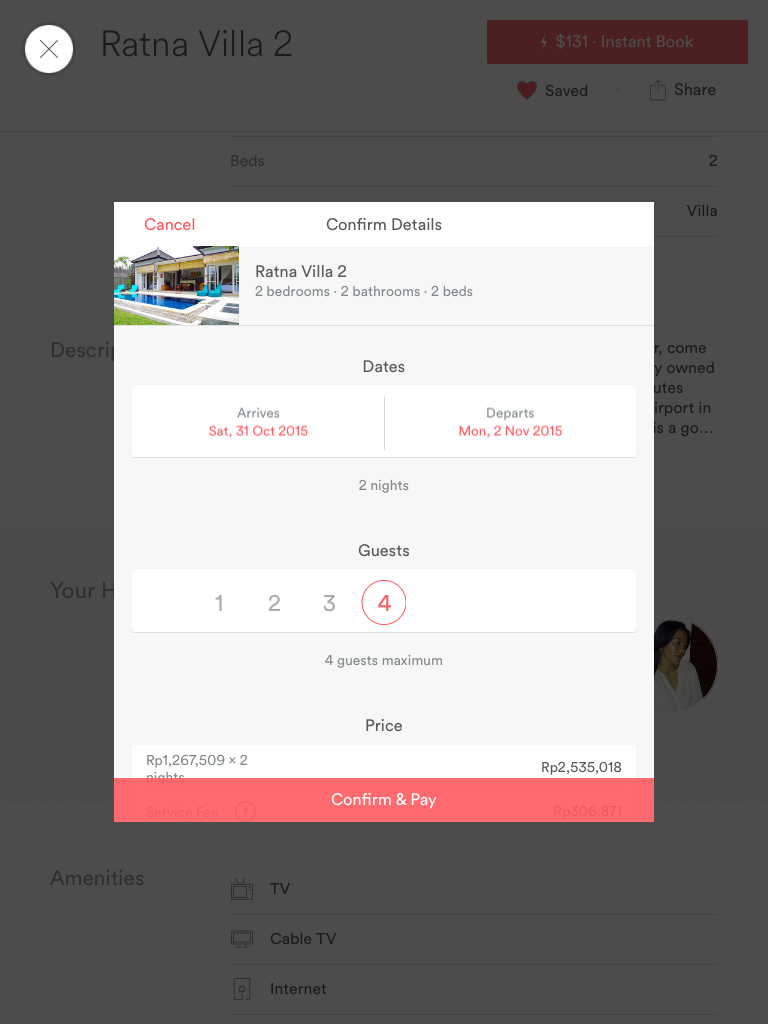Screen dimensions: 768x1024
Task: Share this listing
Action: point(683,90)
